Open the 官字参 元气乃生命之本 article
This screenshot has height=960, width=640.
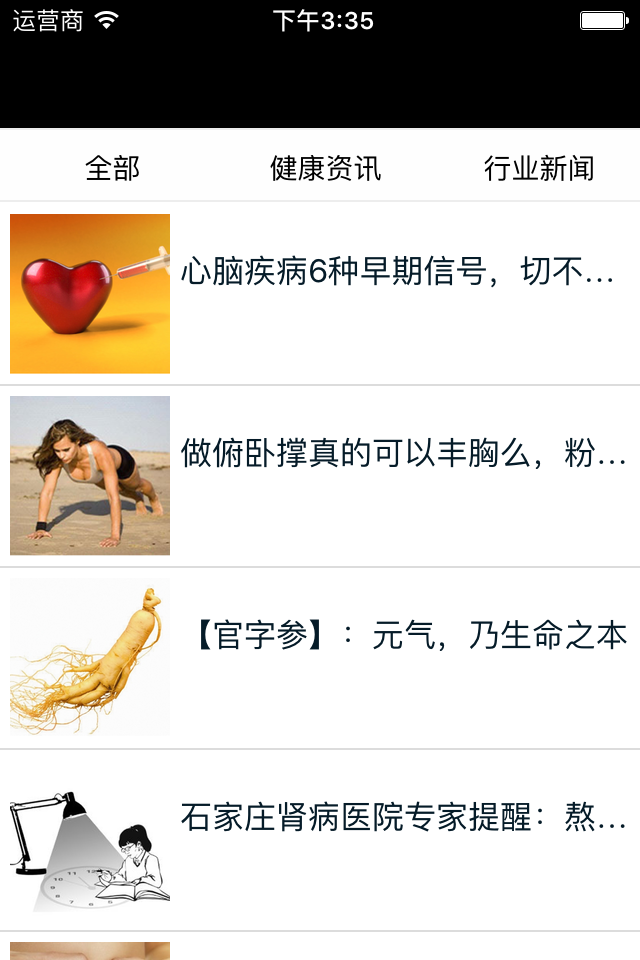coord(408,636)
